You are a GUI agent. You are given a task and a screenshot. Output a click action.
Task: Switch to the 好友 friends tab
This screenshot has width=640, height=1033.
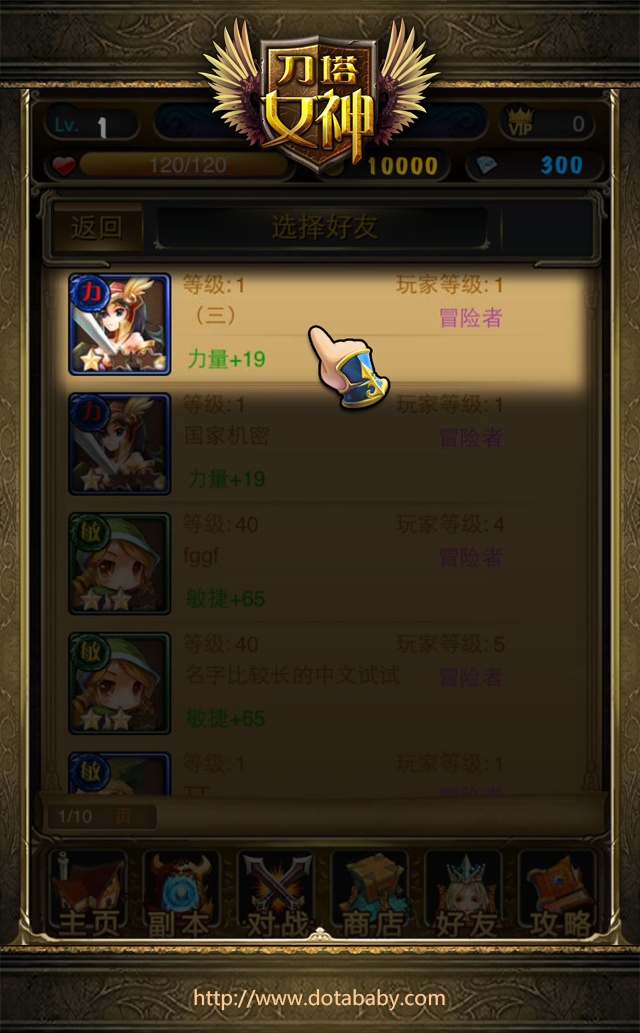click(x=465, y=893)
